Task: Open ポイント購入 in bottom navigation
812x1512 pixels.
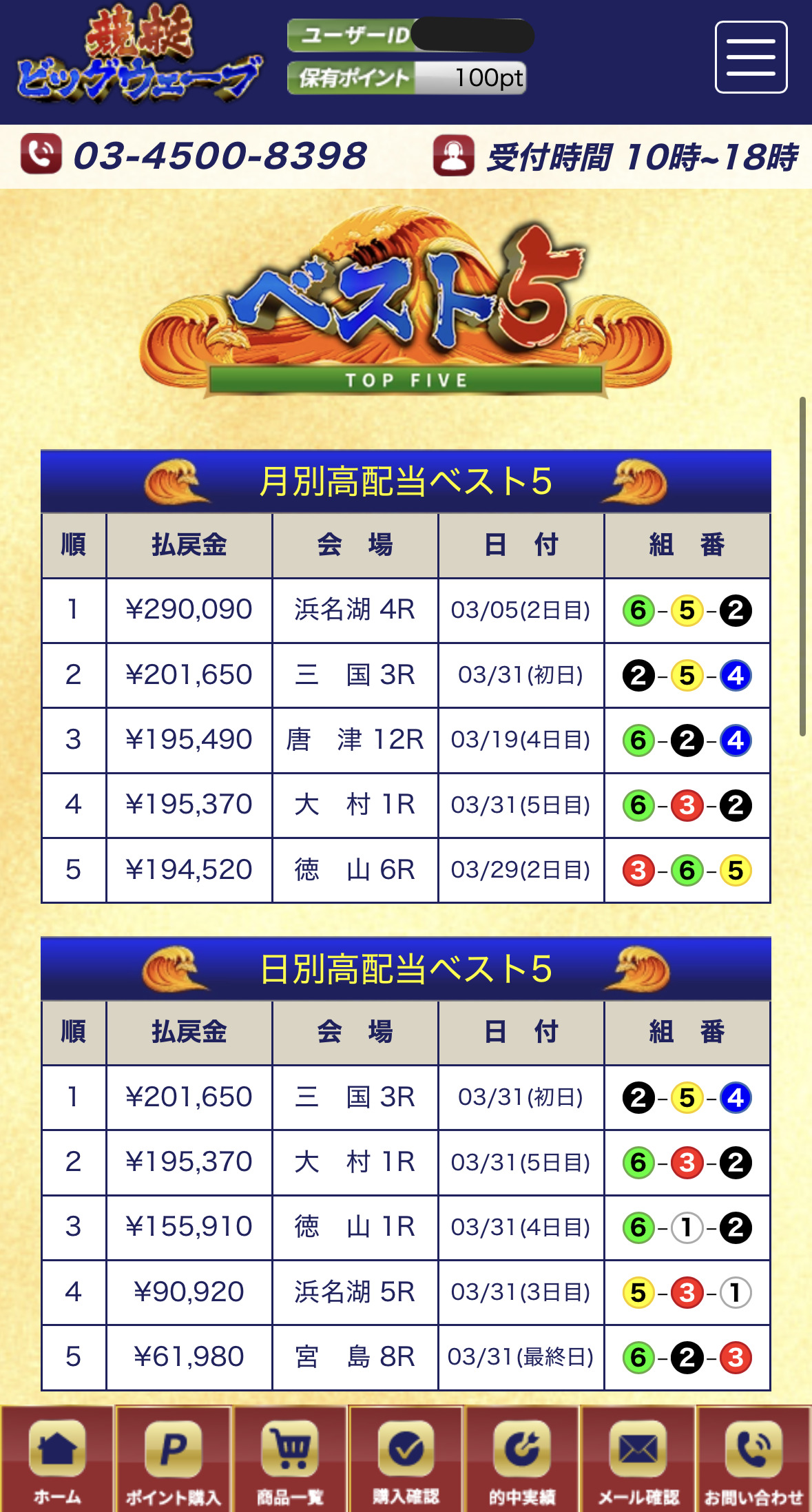Action: click(173, 1460)
